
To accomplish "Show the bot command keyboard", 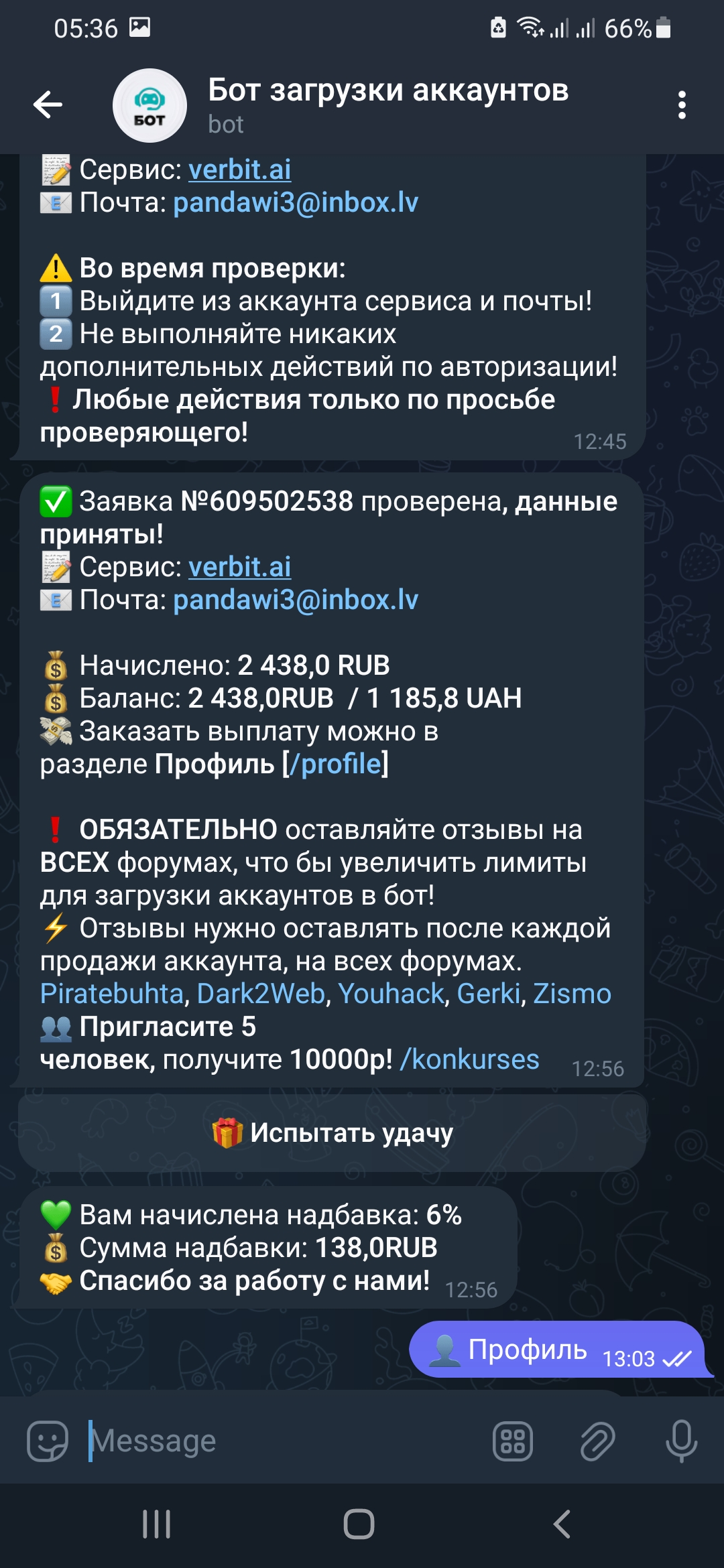I will tap(513, 1441).
